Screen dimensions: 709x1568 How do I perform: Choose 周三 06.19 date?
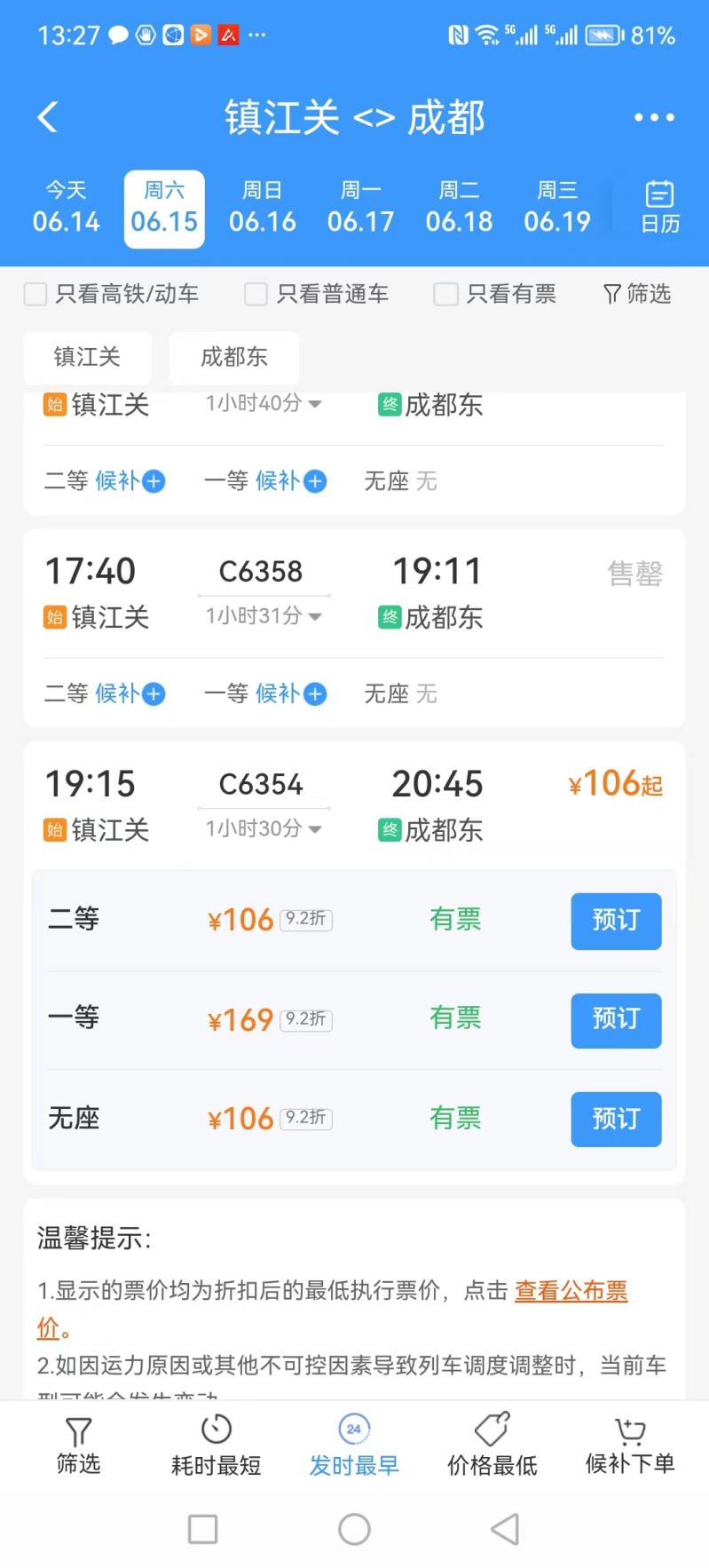557,208
